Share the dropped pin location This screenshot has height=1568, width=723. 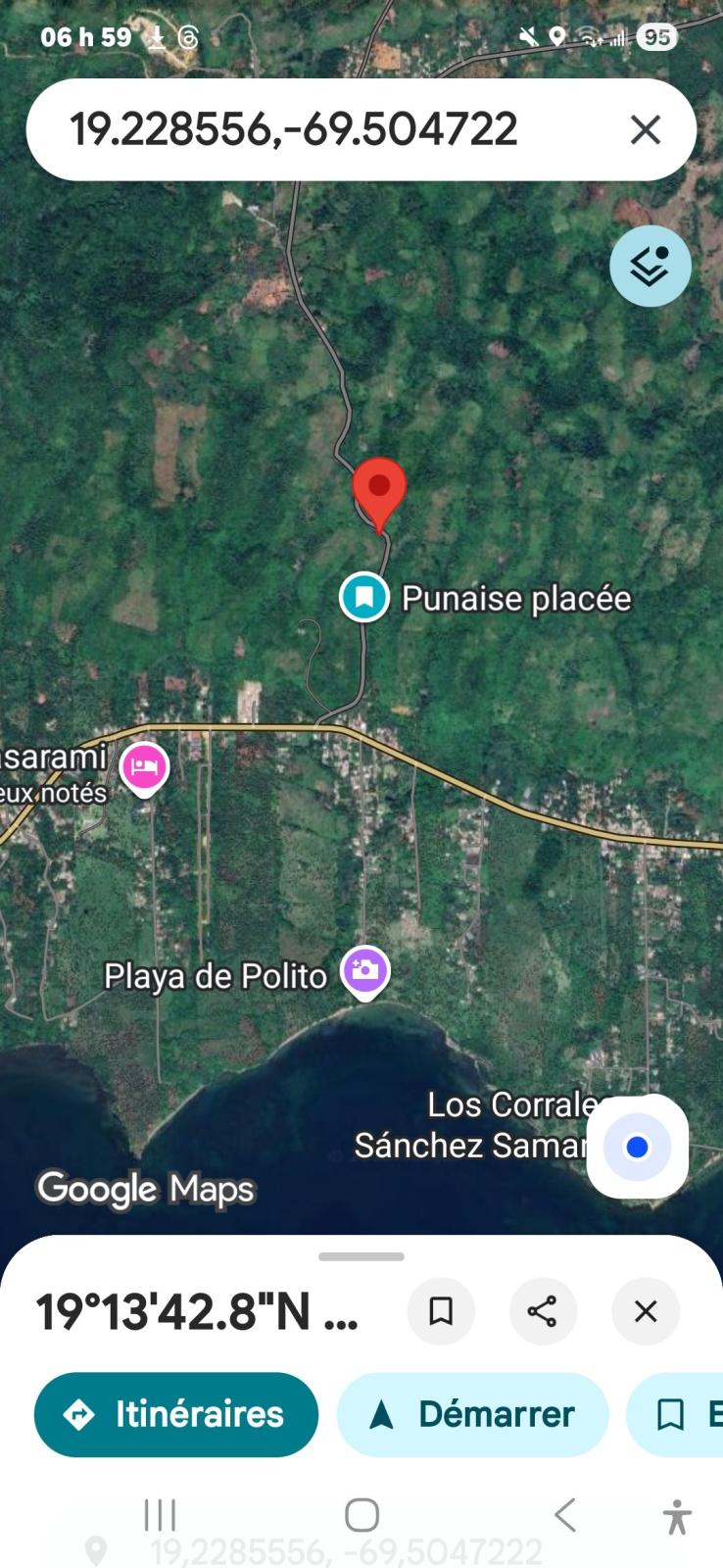pyautogui.click(x=543, y=1311)
